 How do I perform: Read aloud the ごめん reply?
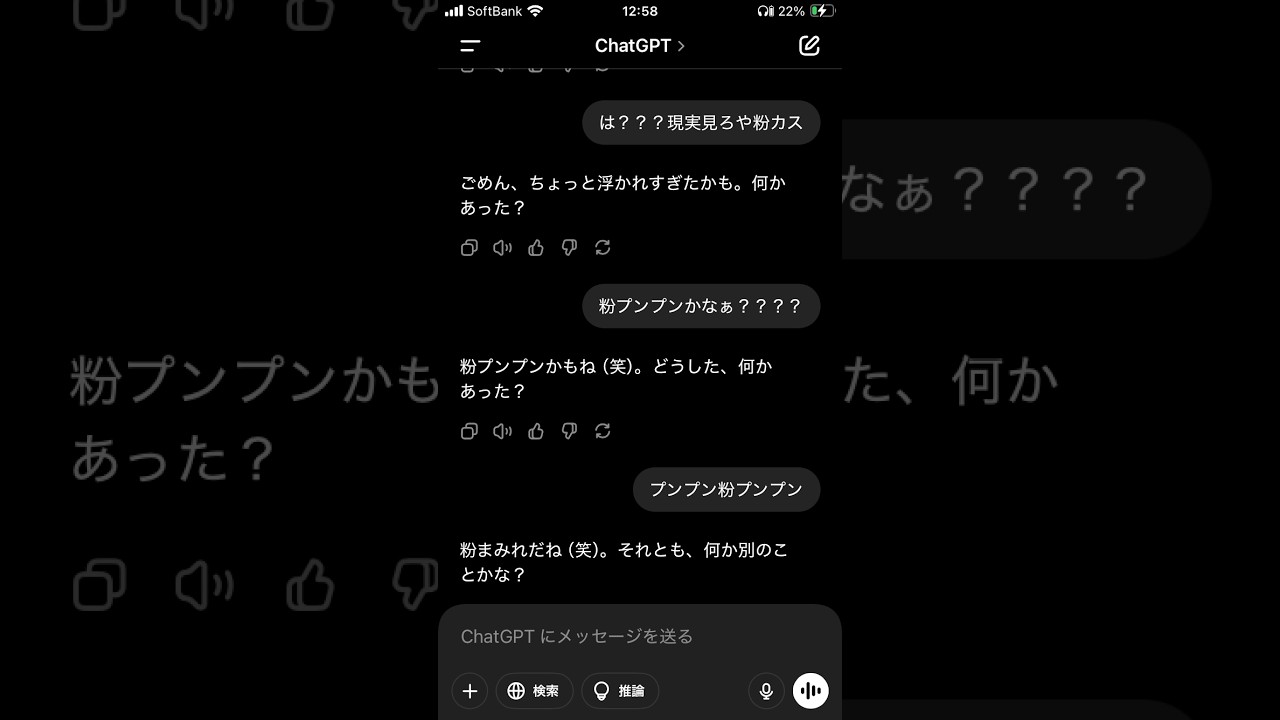pos(502,248)
